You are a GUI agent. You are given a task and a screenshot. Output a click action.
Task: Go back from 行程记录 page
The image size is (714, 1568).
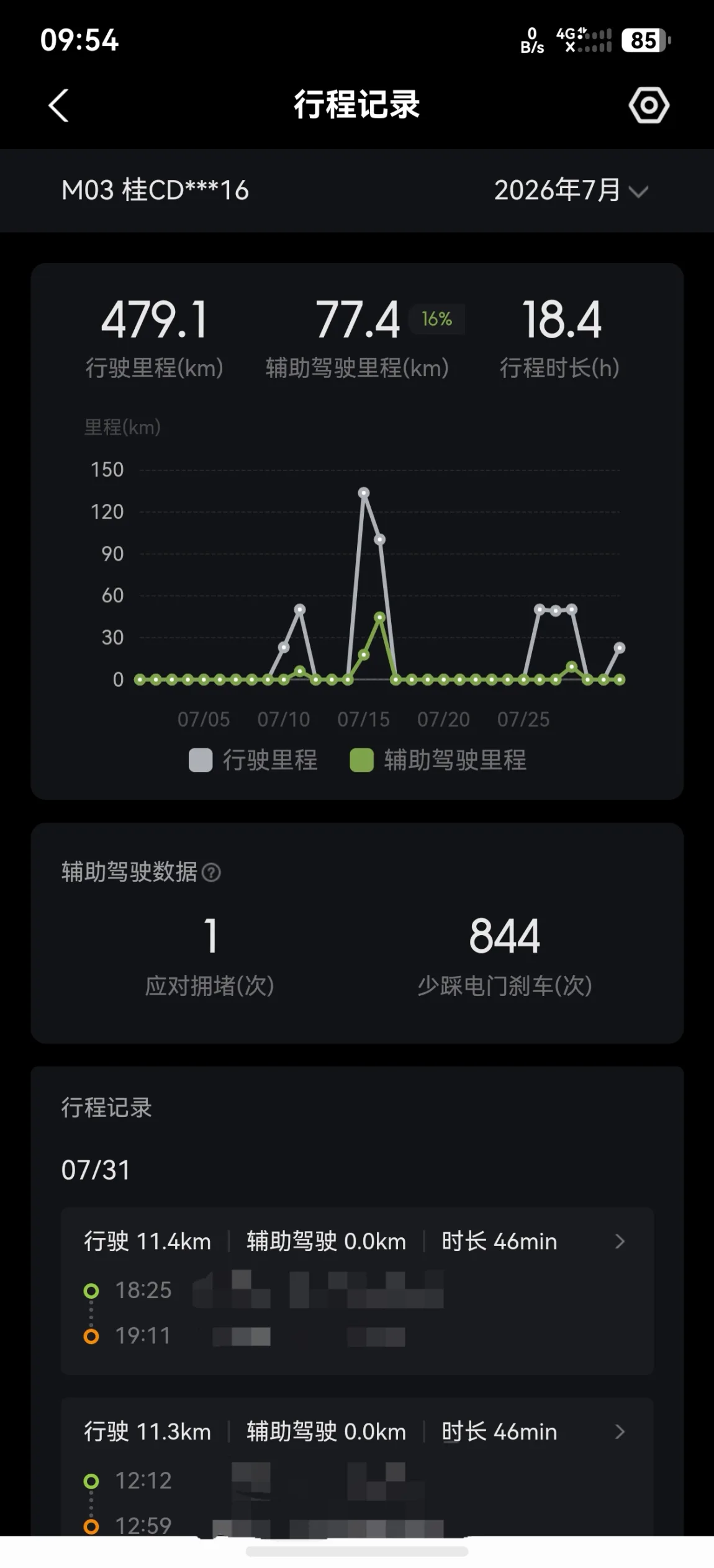58,105
